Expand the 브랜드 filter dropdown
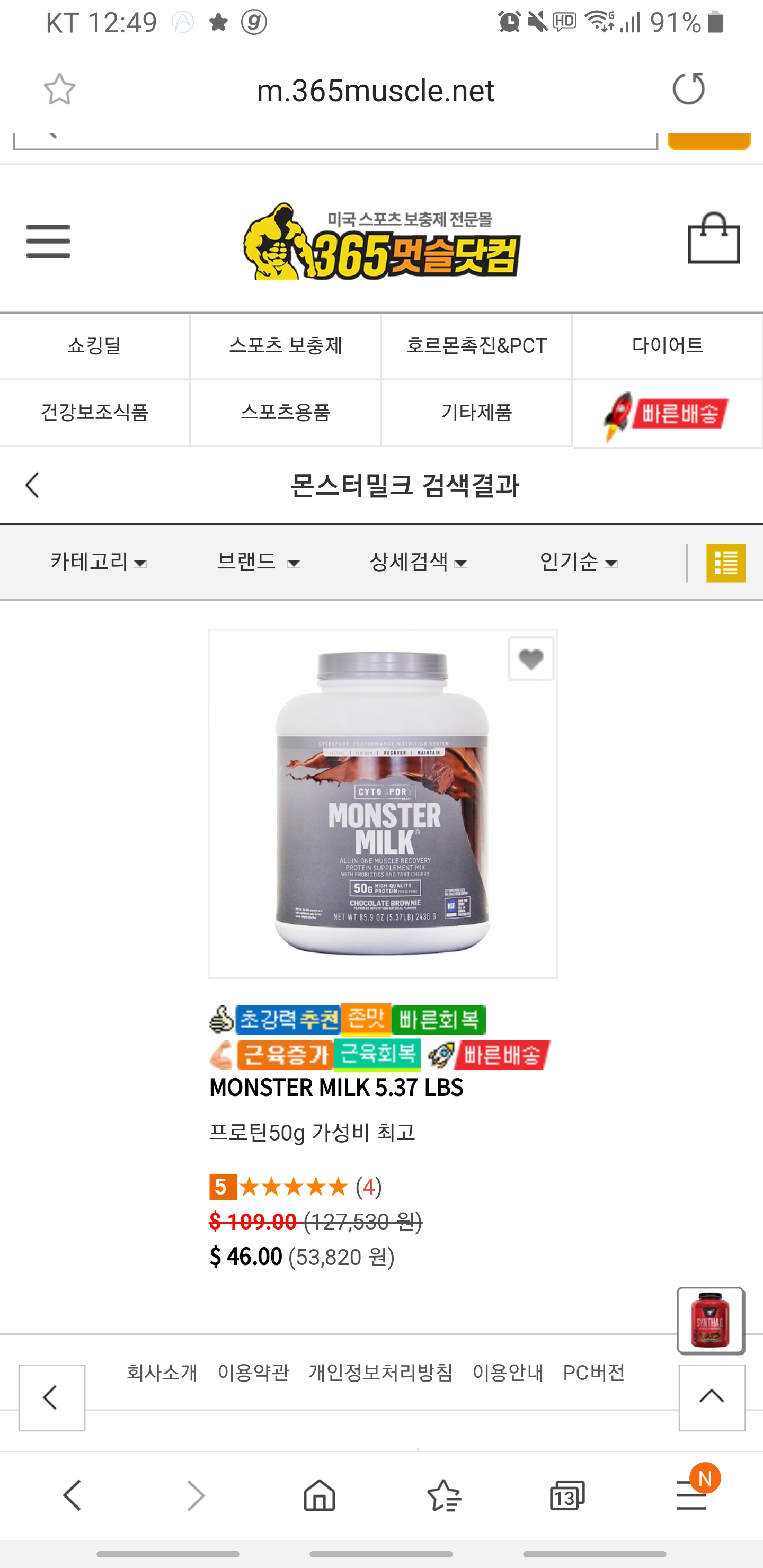This screenshot has width=763, height=1568. 258,561
